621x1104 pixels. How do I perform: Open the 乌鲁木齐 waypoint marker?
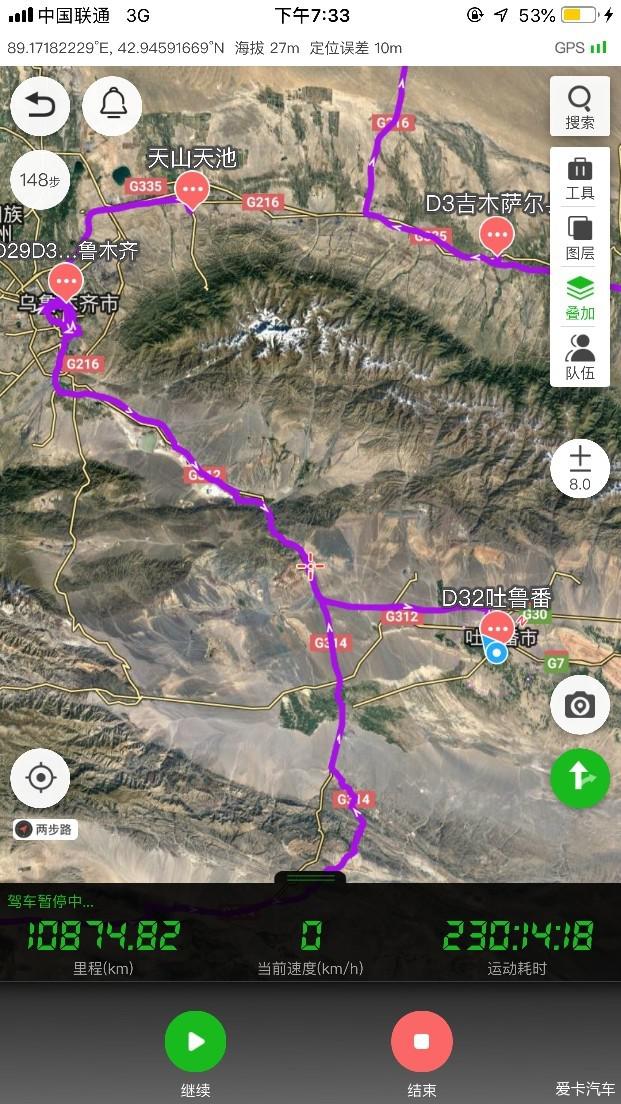[66, 281]
